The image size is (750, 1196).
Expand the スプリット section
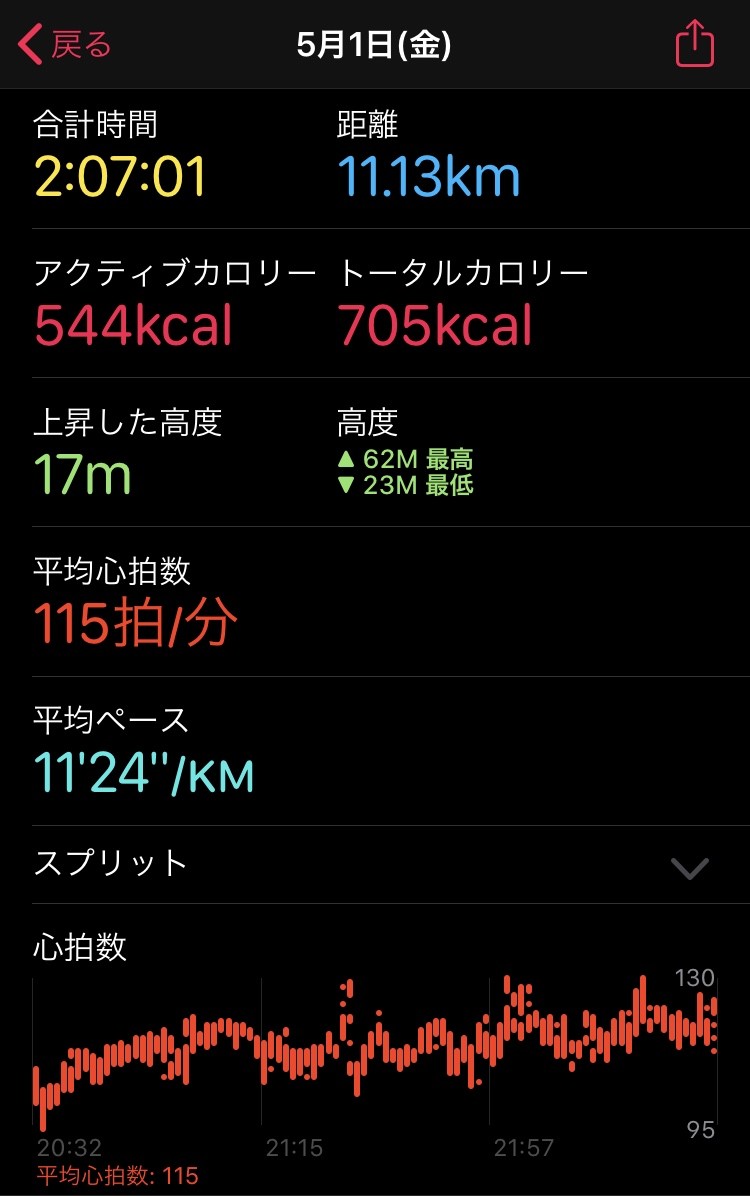coord(689,866)
